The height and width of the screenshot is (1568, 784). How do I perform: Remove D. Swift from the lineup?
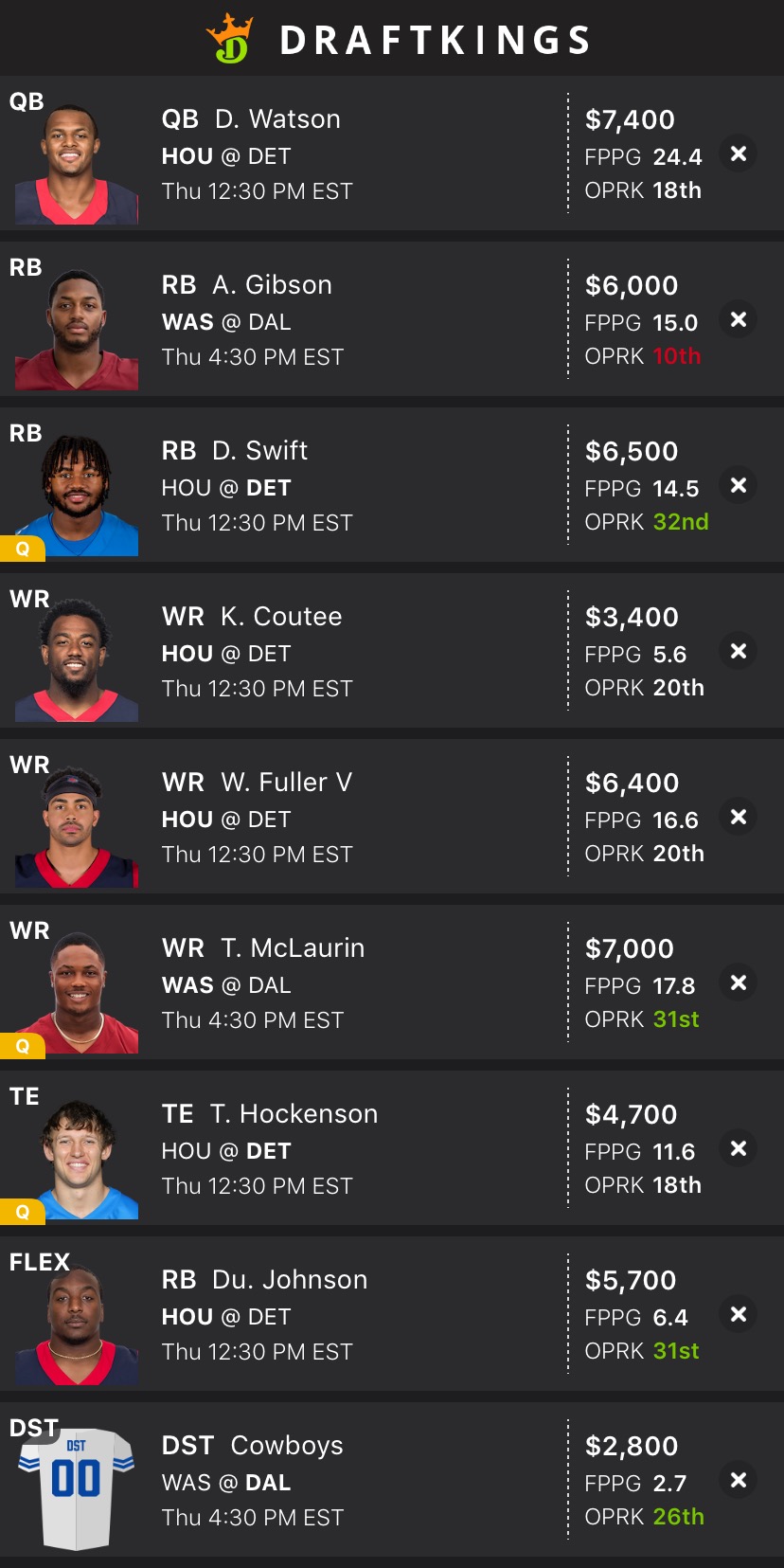click(739, 485)
